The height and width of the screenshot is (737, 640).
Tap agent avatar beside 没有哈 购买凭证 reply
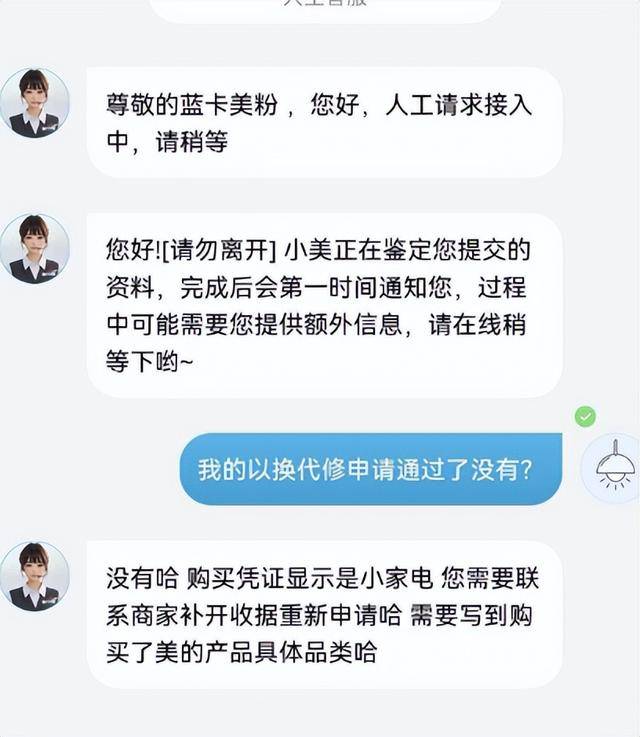click(35, 576)
